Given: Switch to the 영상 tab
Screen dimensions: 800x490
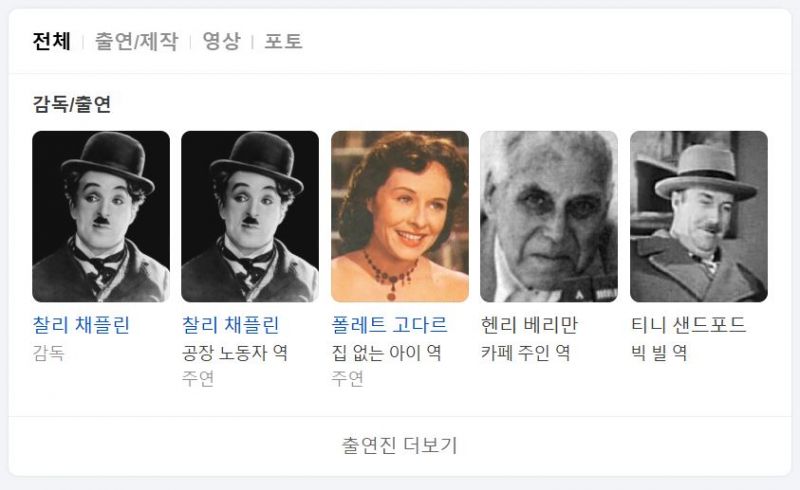Looking at the screenshot, I should point(221,41).
